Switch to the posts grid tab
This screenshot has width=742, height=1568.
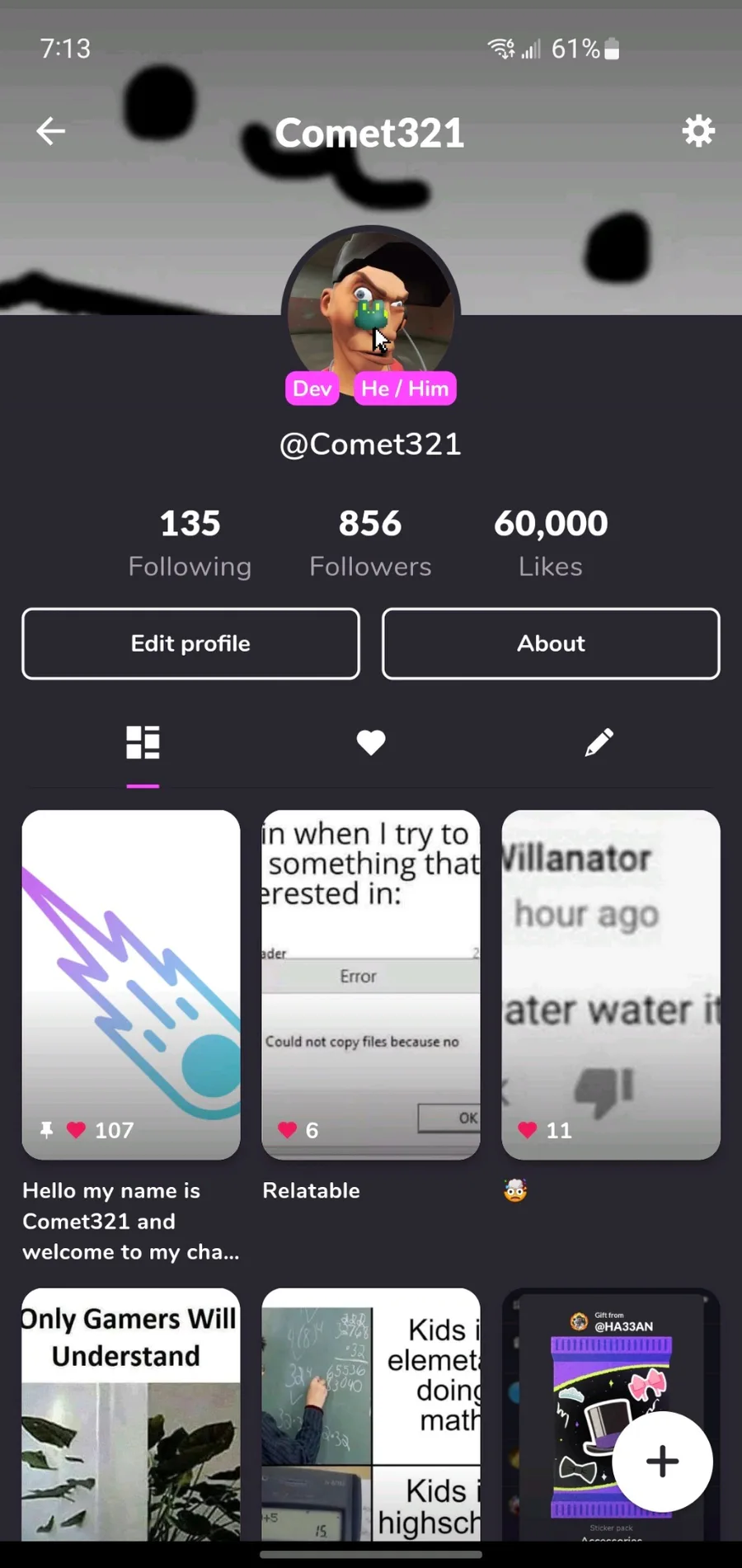143,742
